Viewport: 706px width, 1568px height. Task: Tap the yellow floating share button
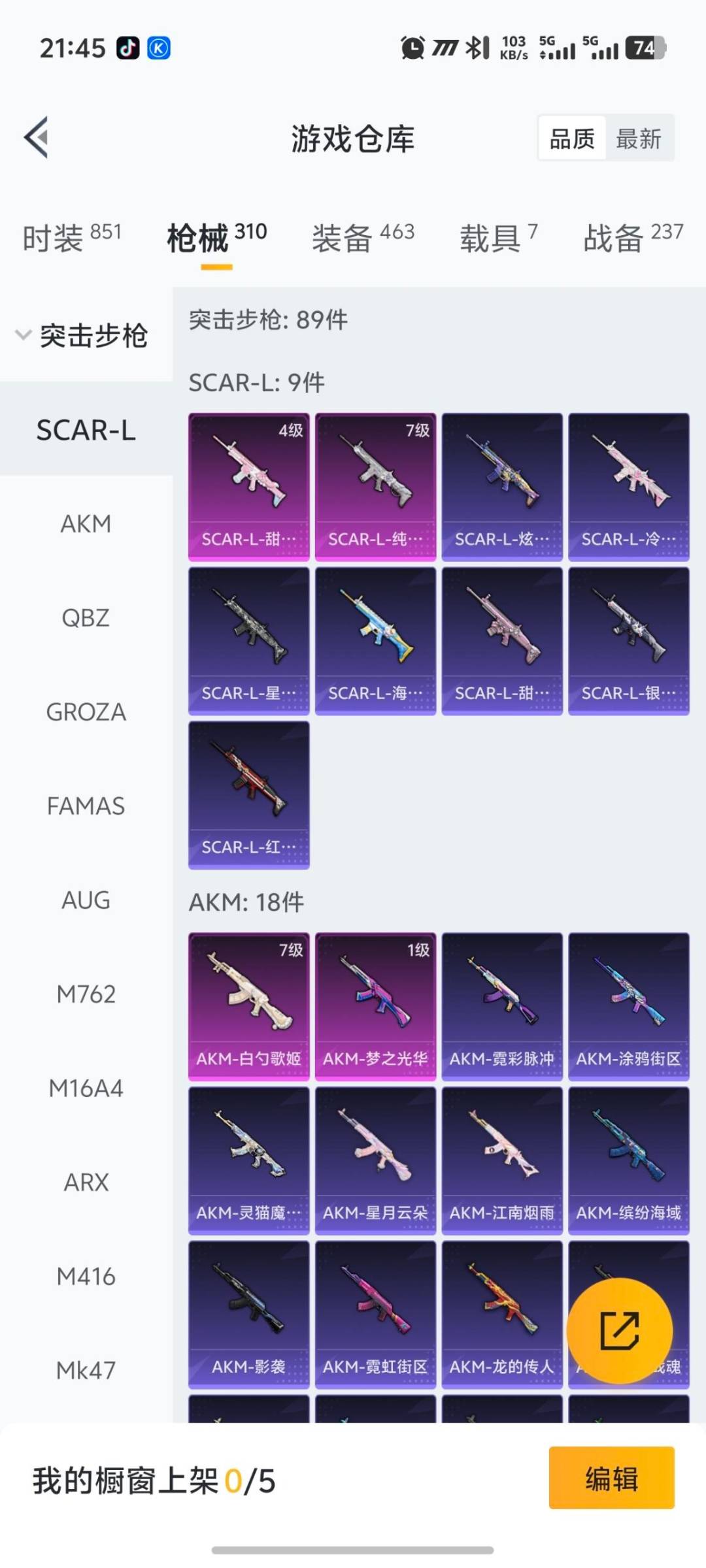click(x=619, y=1330)
